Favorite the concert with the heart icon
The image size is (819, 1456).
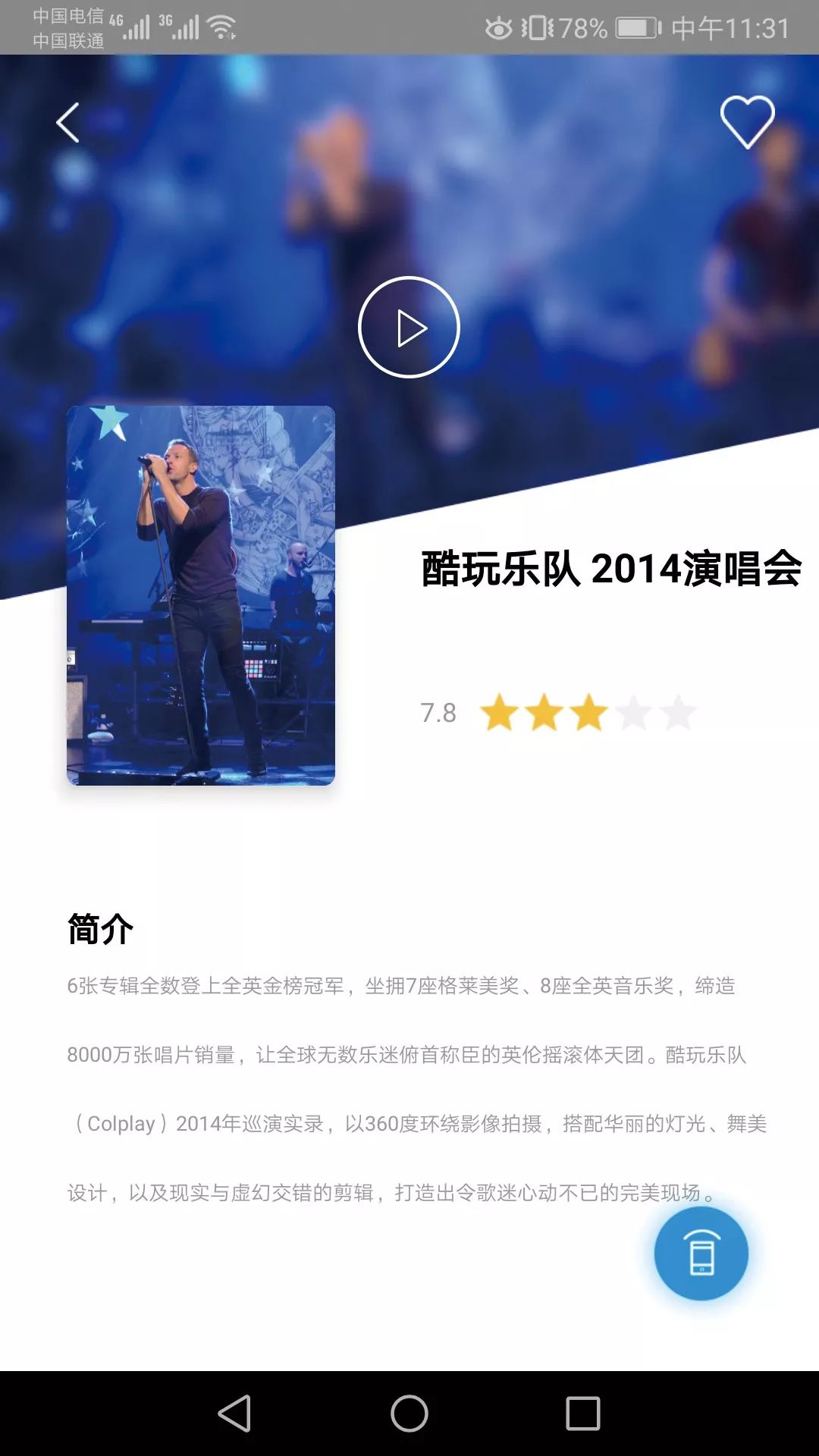pyautogui.click(x=746, y=123)
